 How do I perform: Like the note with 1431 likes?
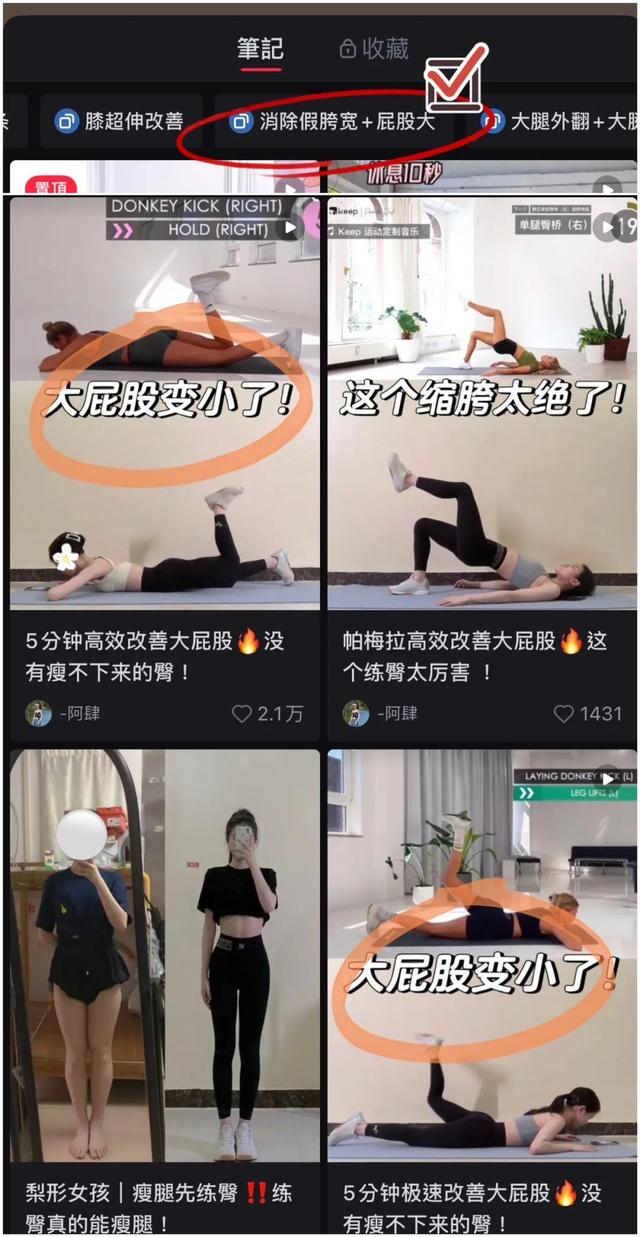pyautogui.click(x=564, y=714)
